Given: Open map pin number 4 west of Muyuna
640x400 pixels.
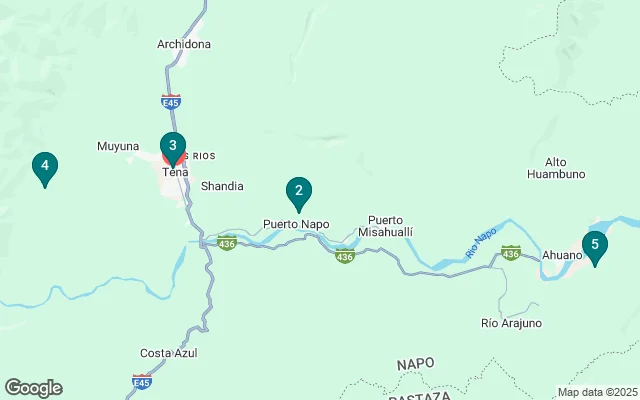Looking at the screenshot, I should [44, 167].
